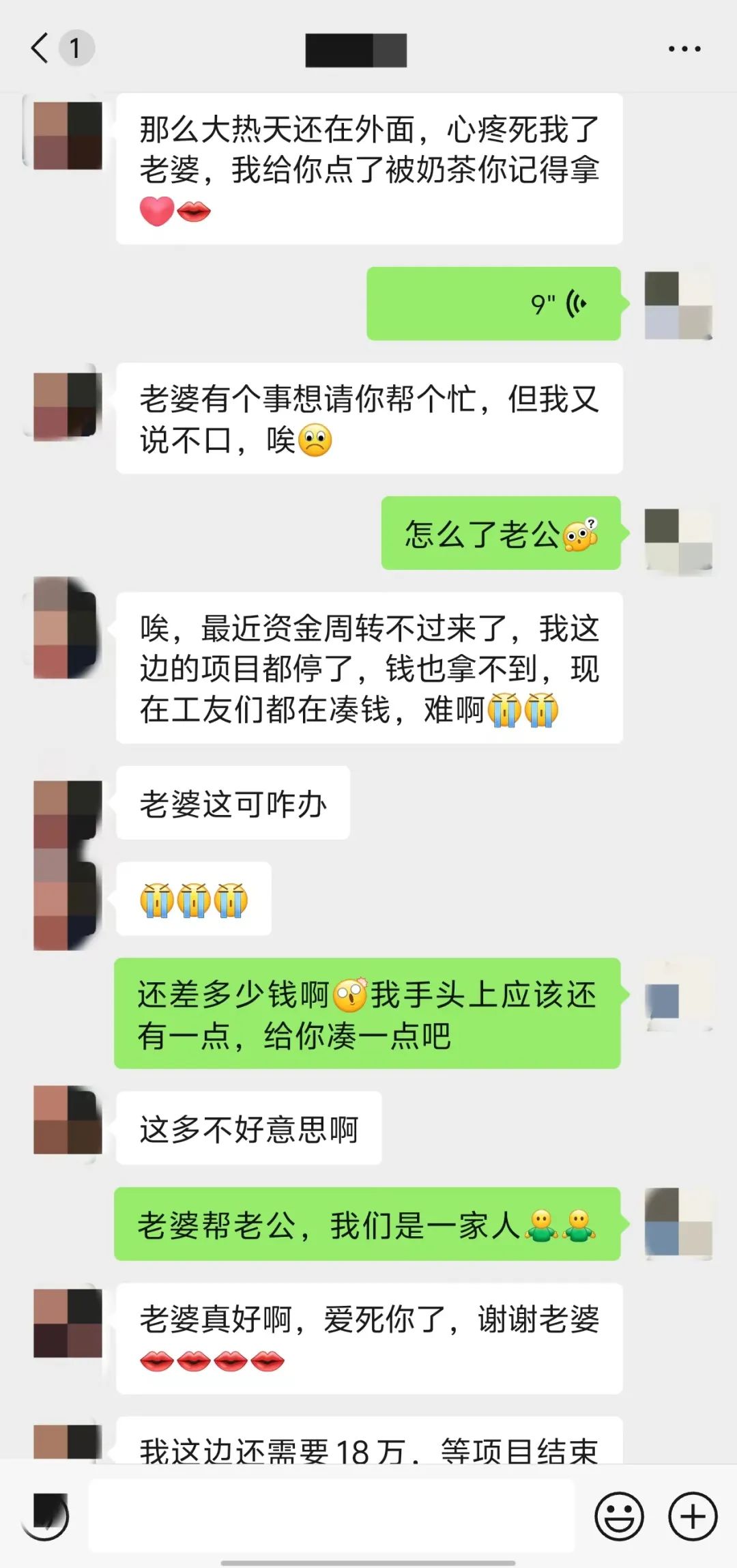Play the 9-second voice message

pyautogui.click(x=493, y=304)
